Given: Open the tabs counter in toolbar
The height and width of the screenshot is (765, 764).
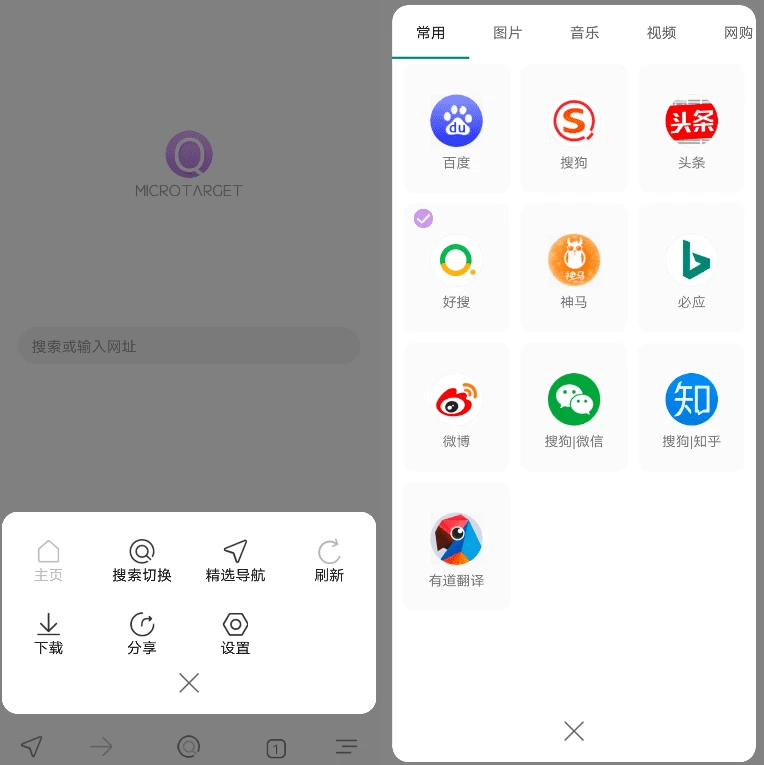Looking at the screenshot, I should click(277, 747).
